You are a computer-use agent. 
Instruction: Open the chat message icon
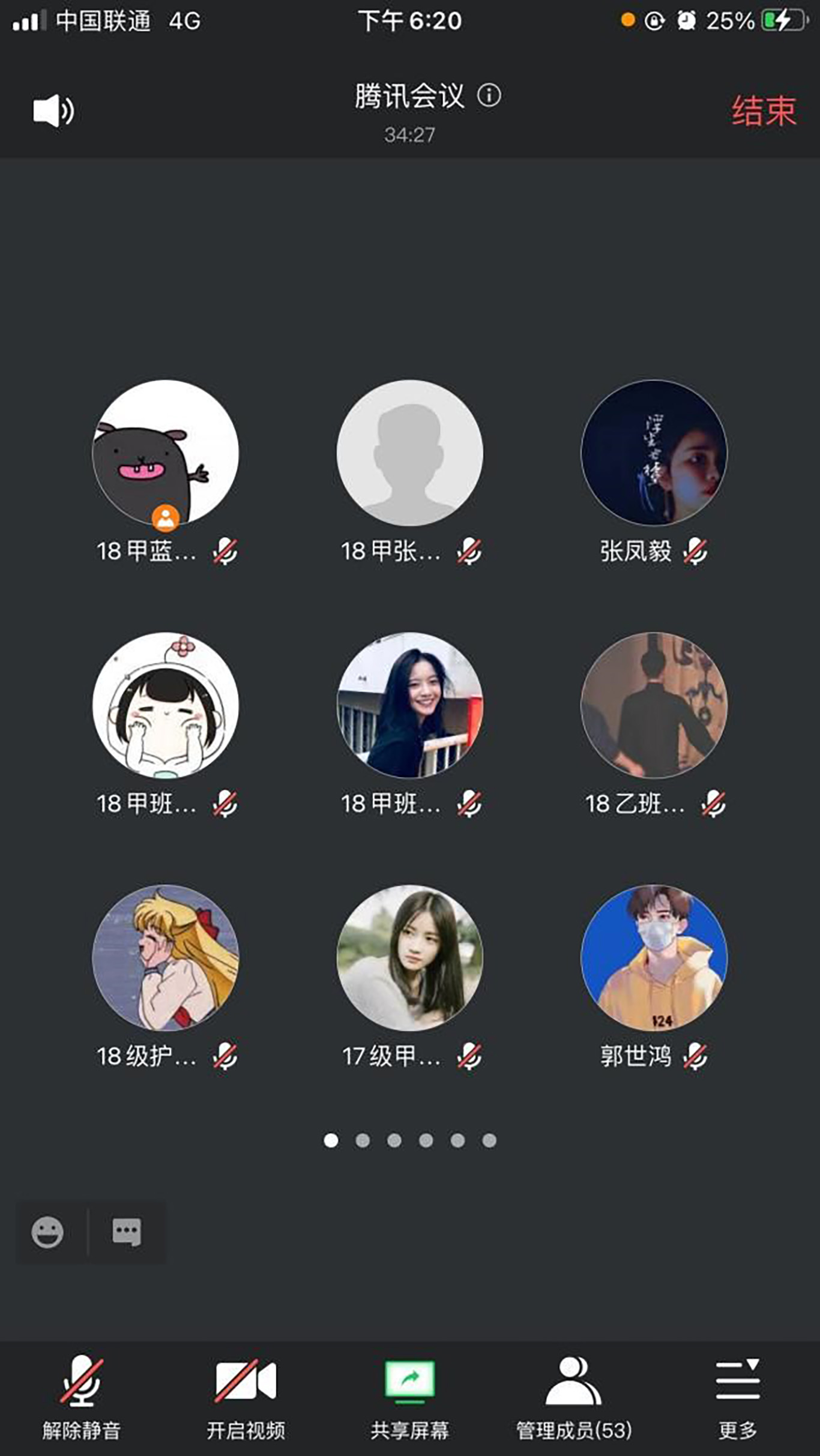127,1233
